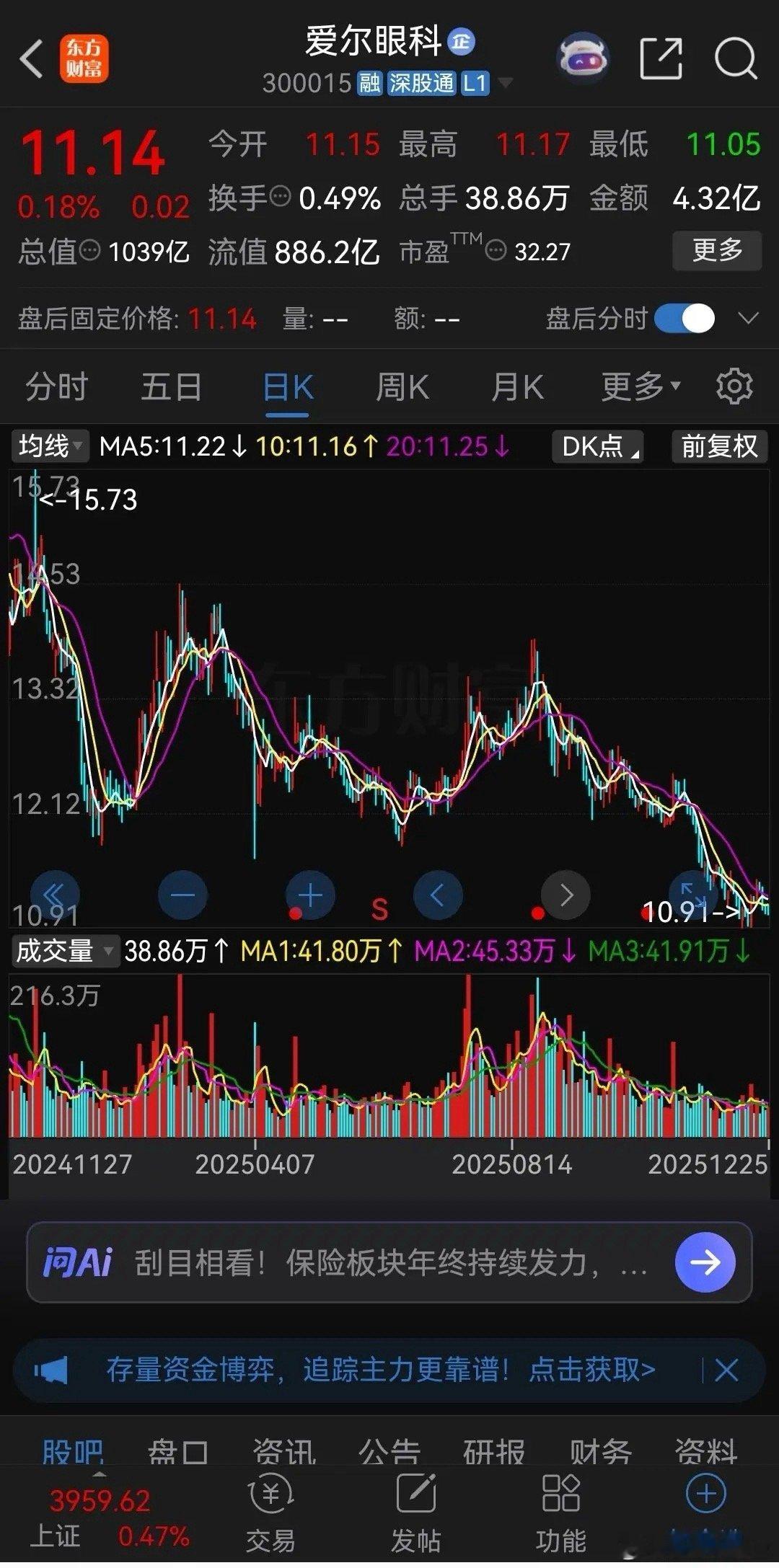Zoom in chart with the plus icon
Screen dimensions: 779x1568
click(x=310, y=894)
